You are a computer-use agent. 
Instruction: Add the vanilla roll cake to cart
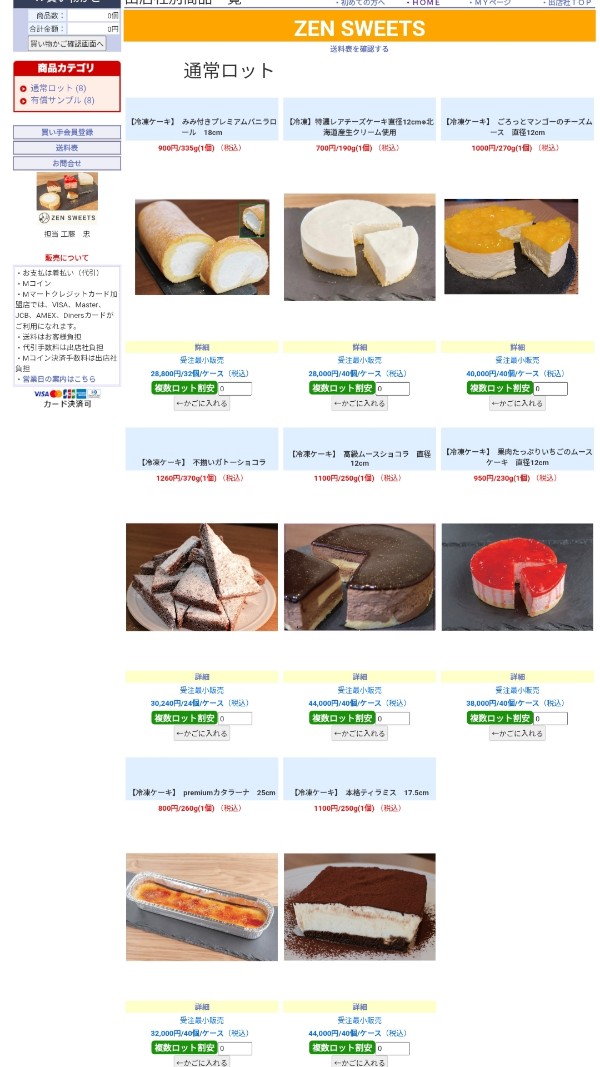coord(202,404)
